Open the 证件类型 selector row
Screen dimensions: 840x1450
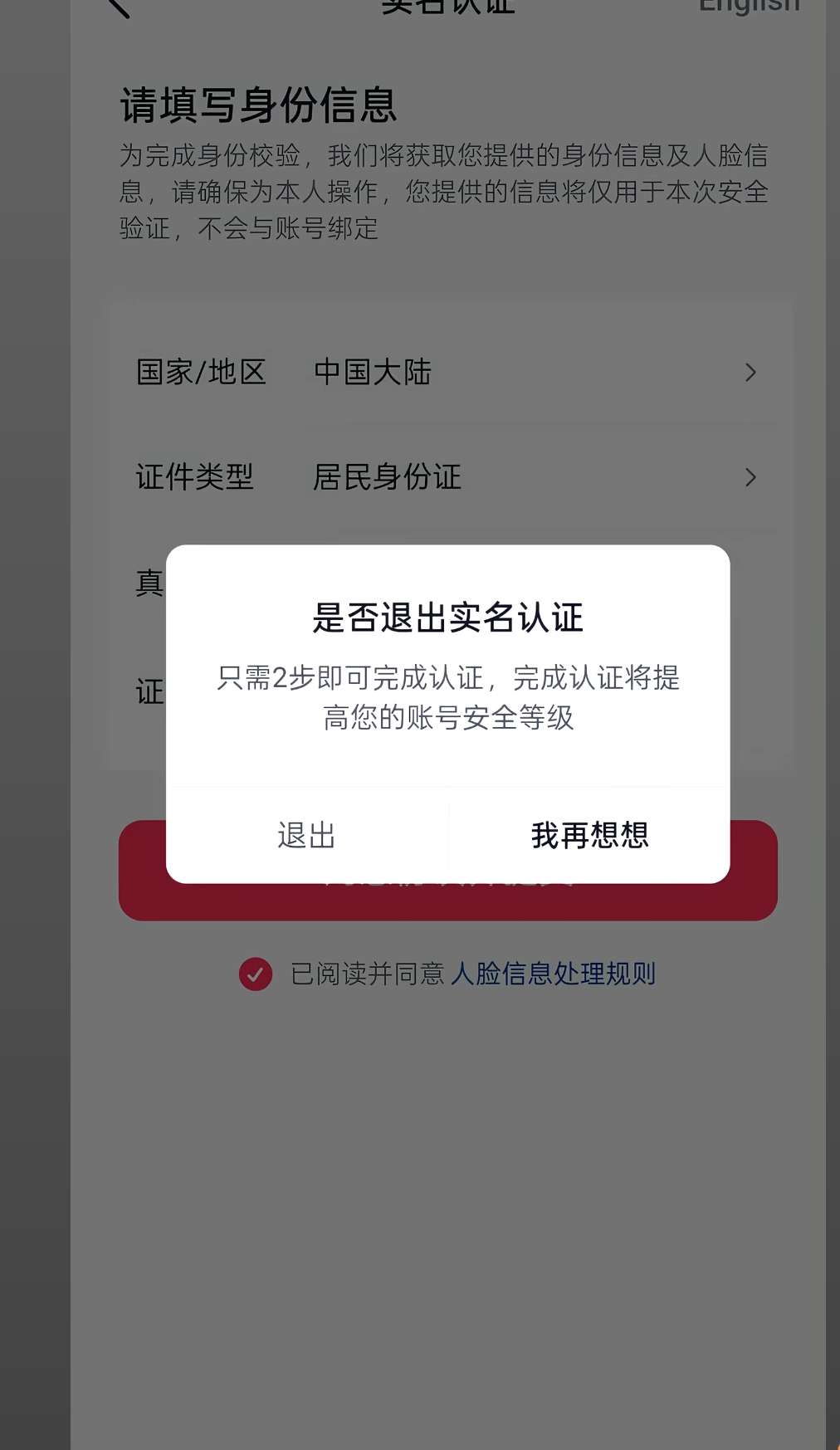pos(448,477)
